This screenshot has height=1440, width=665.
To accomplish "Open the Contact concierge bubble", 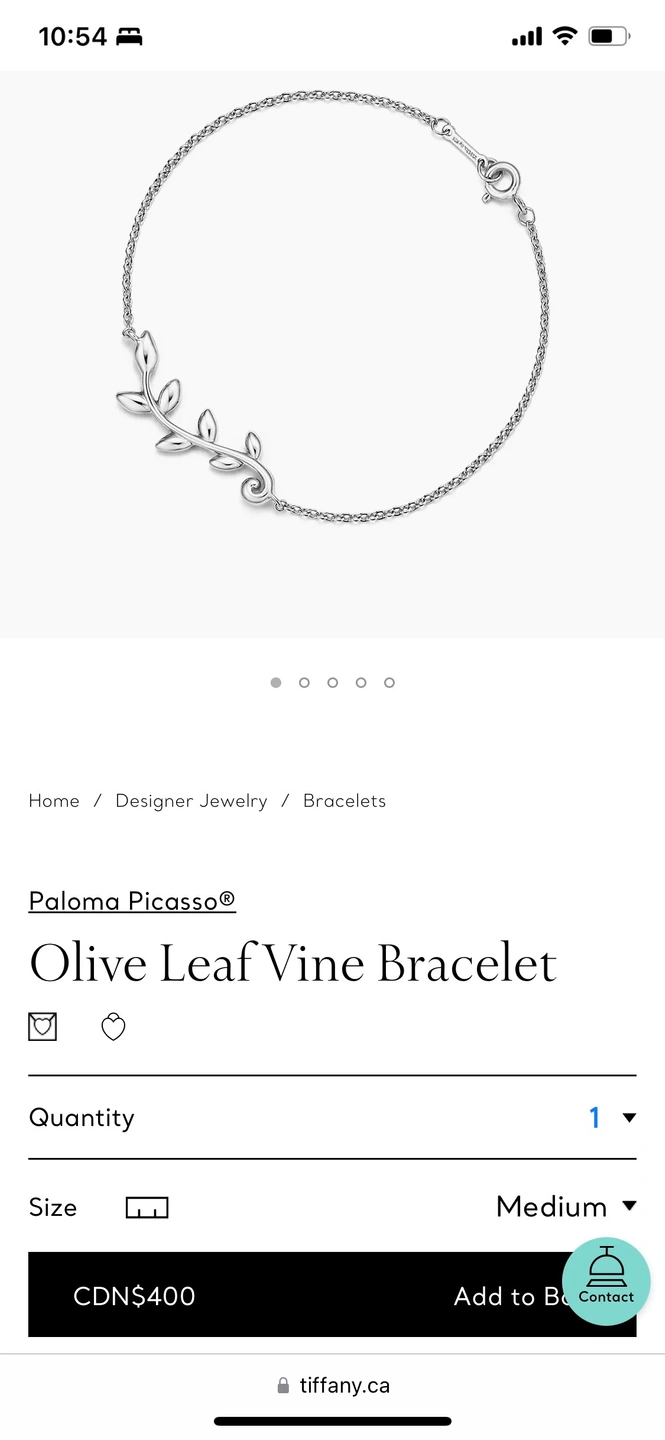I will pos(606,1281).
